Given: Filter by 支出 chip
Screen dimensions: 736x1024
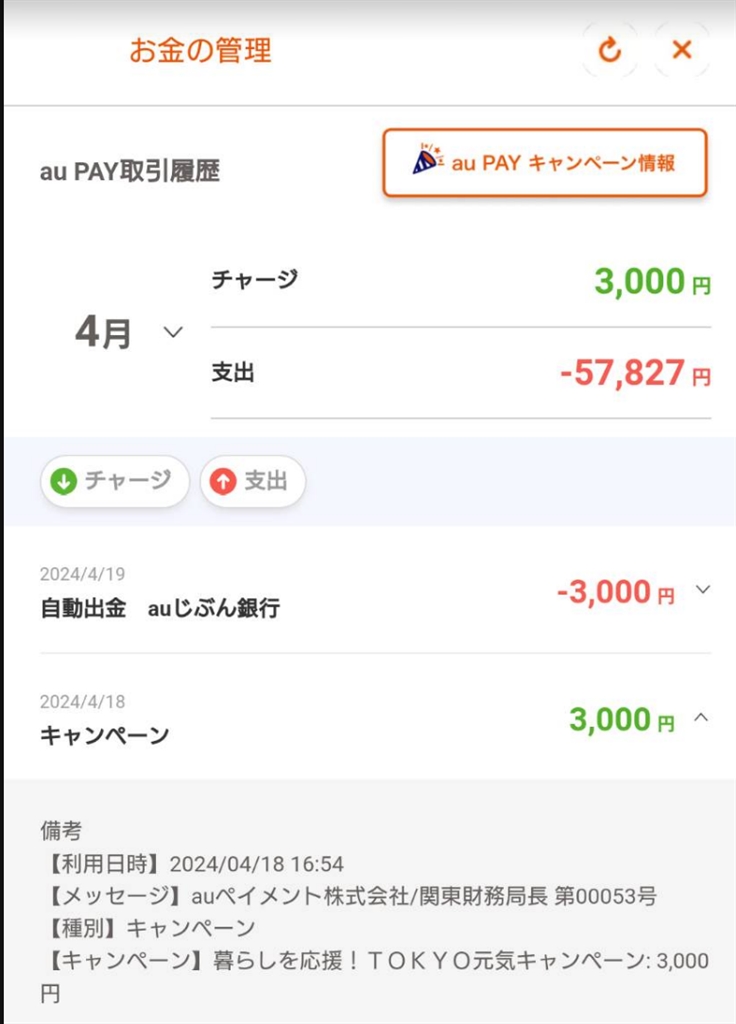Looking at the screenshot, I should tap(252, 482).
